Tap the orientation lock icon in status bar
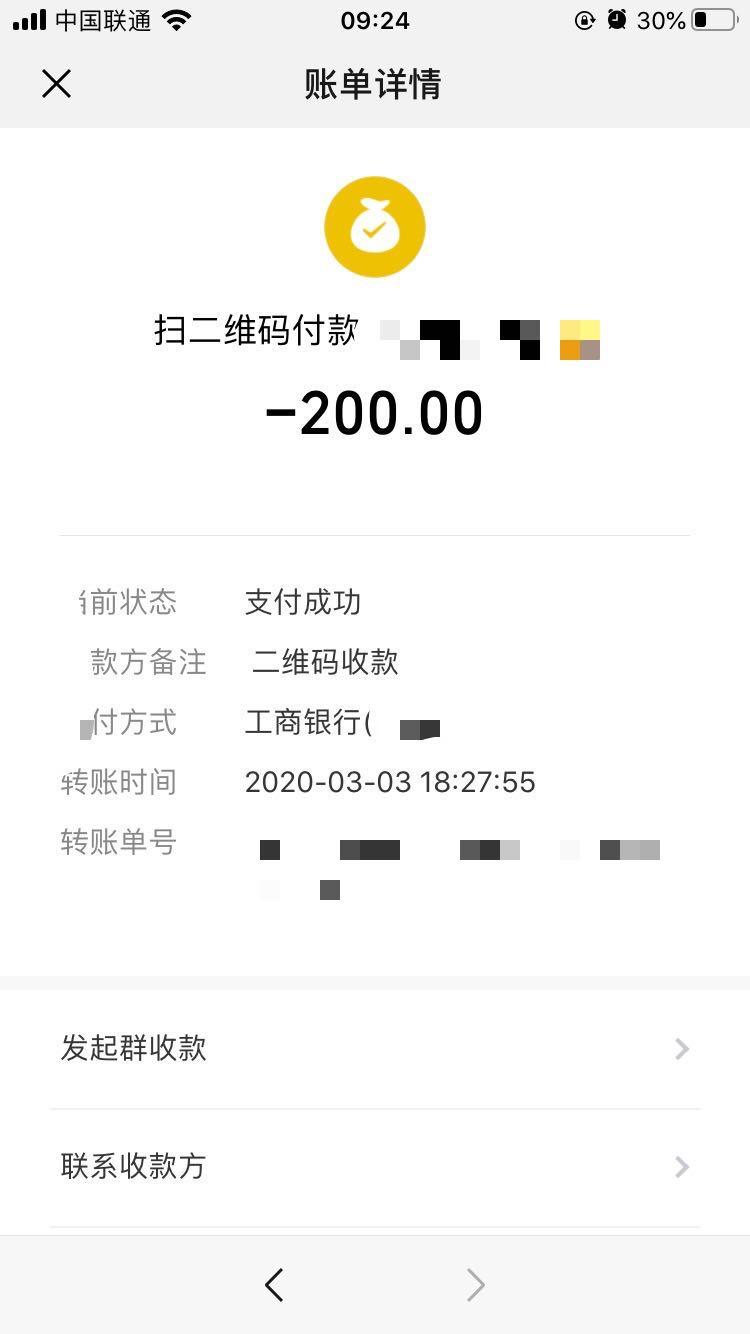Screen dimensions: 750x1334 pos(584,19)
